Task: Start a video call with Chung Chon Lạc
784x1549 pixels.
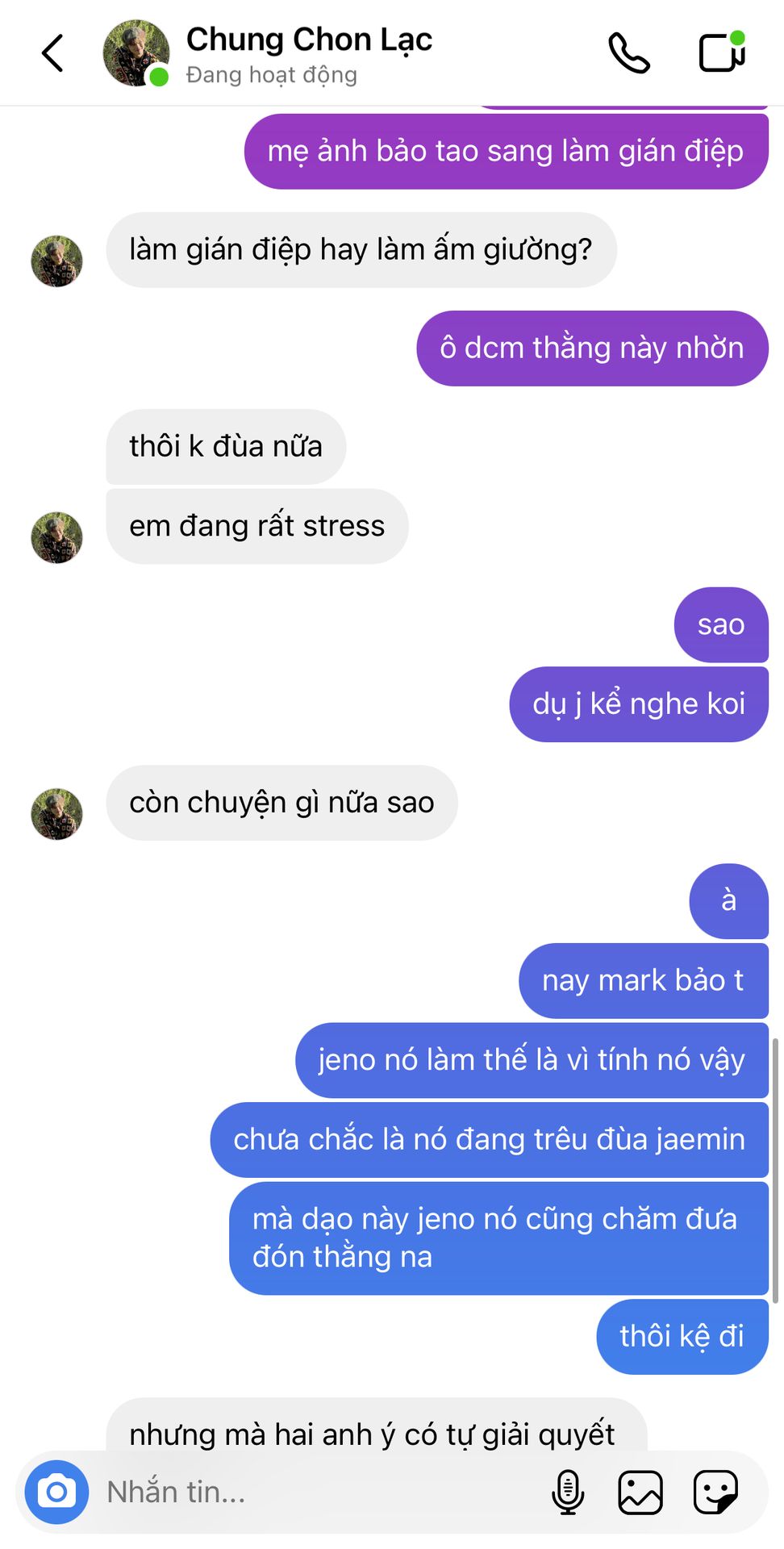Action: [x=721, y=53]
